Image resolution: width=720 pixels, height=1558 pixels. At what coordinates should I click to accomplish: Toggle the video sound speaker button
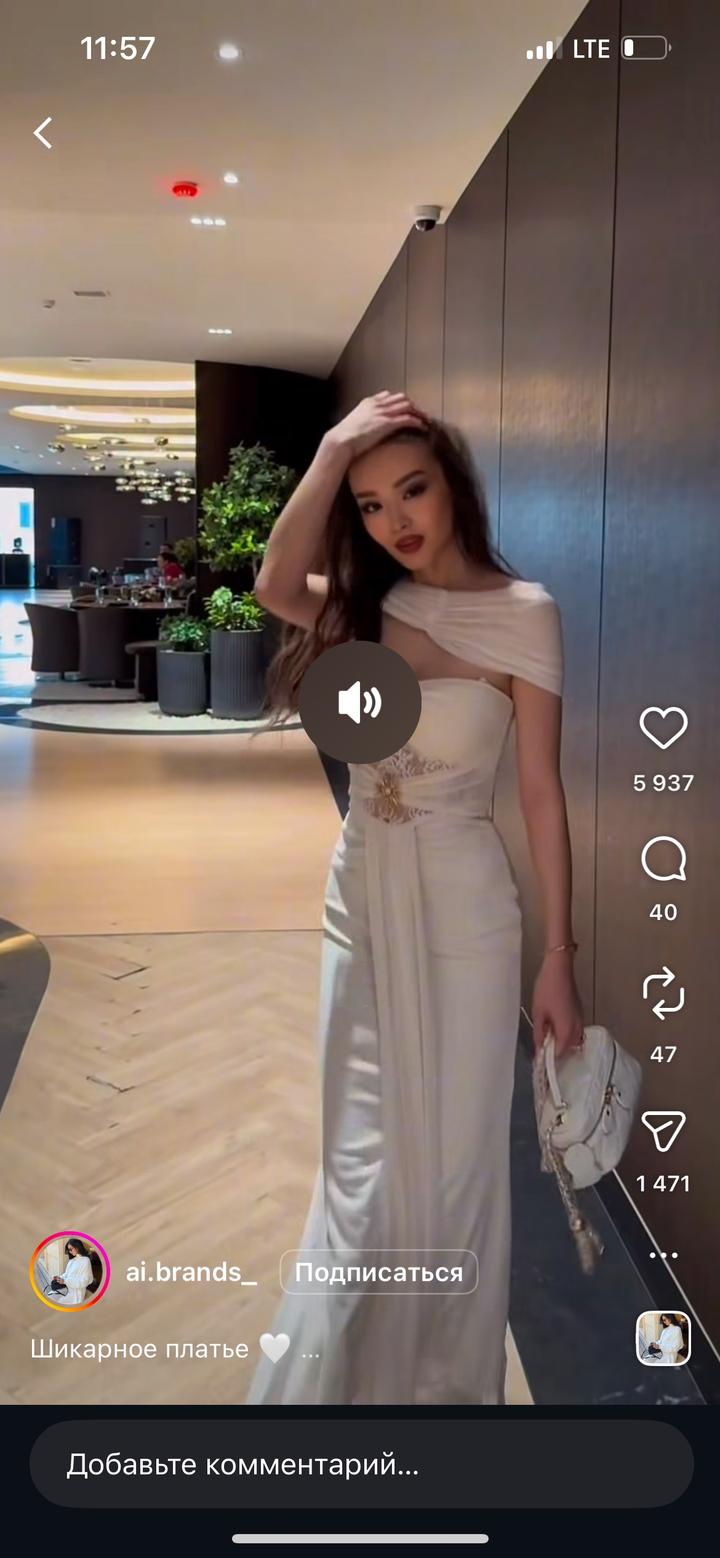[x=360, y=703]
